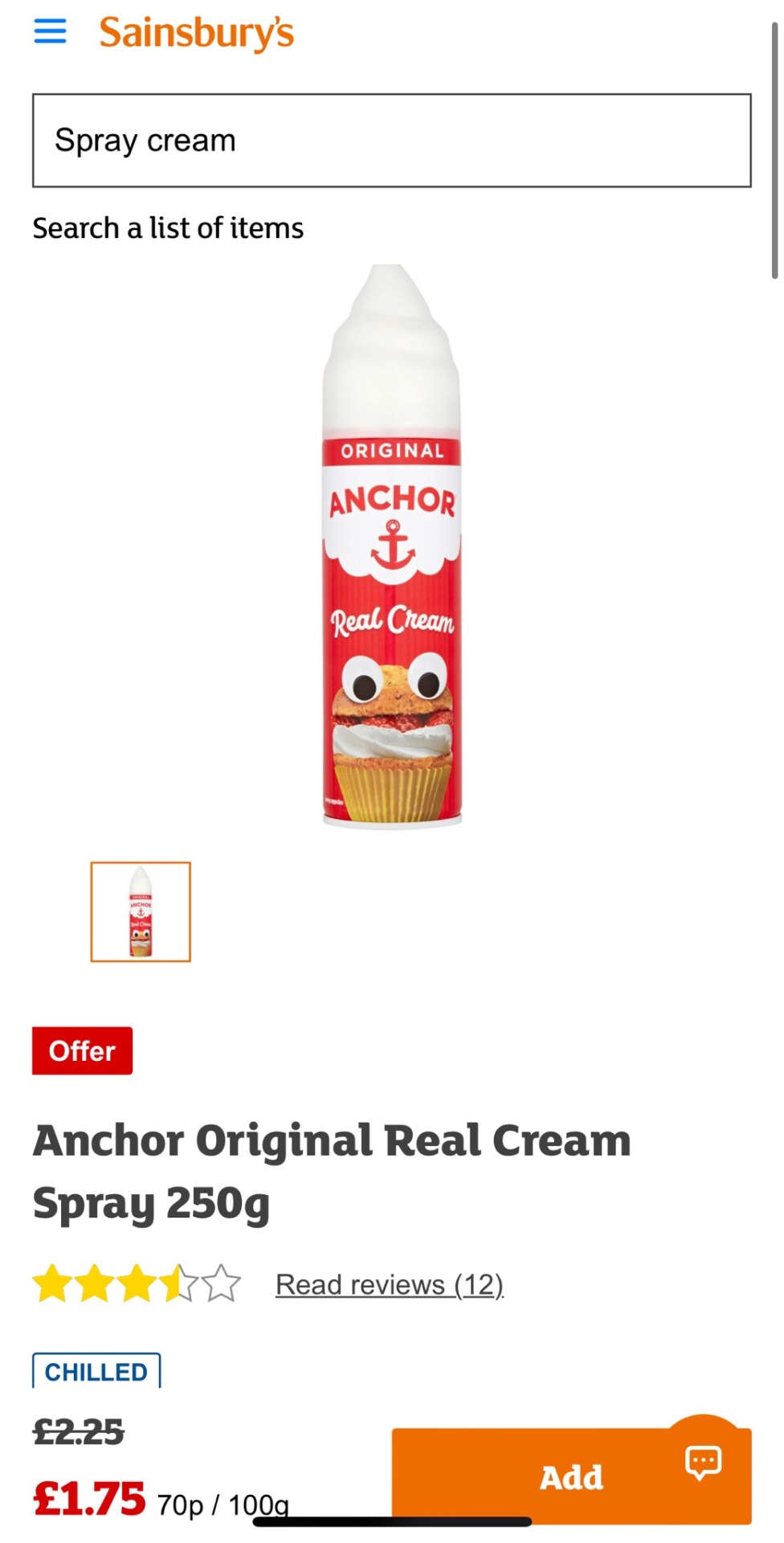Enlarge the main Anchor cream product image

pos(392,546)
